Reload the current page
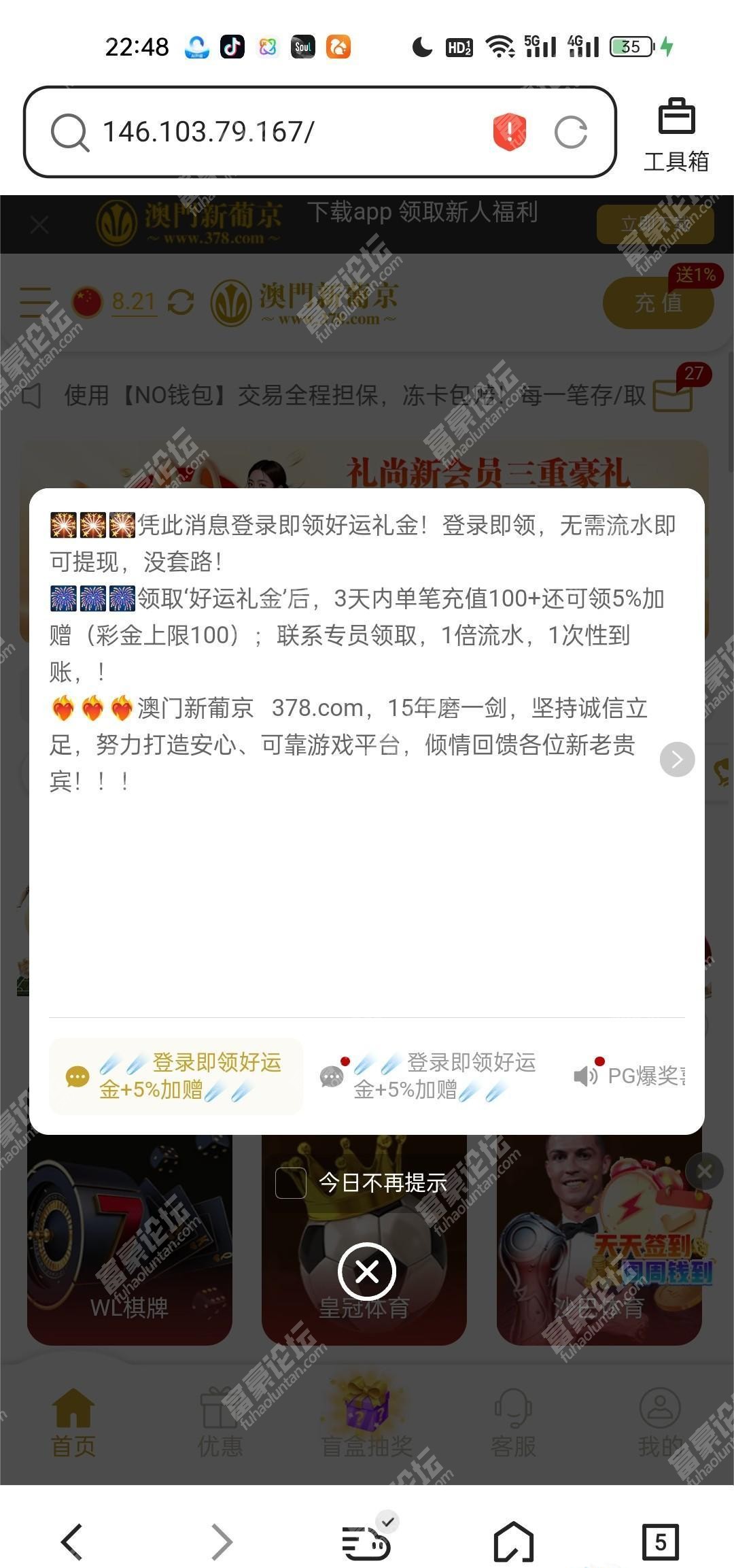The width and height of the screenshot is (734, 1568). coord(570,132)
